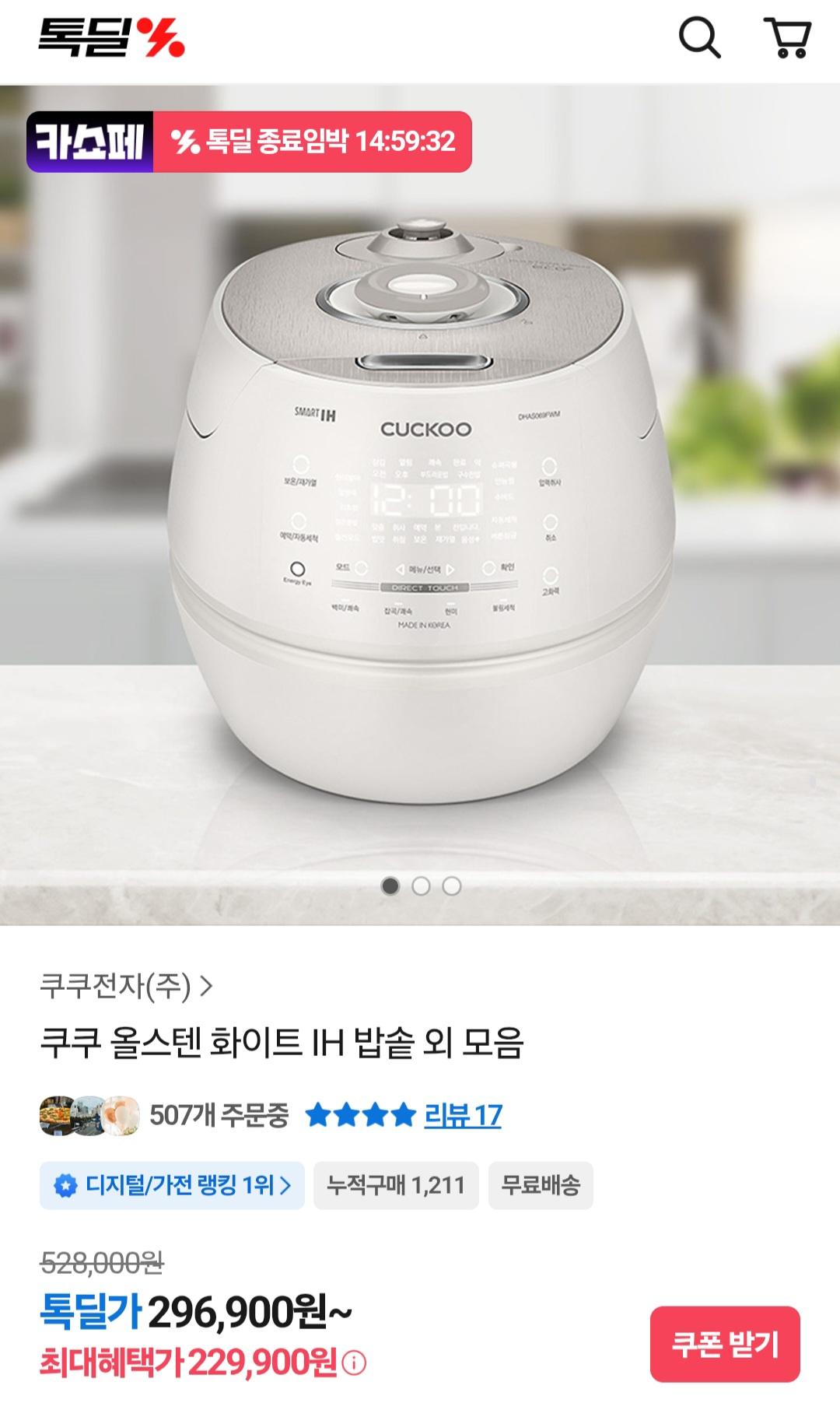The height and width of the screenshot is (1410, 840).
Task: Show 최대혜택가 info details
Action: [x=354, y=1363]
